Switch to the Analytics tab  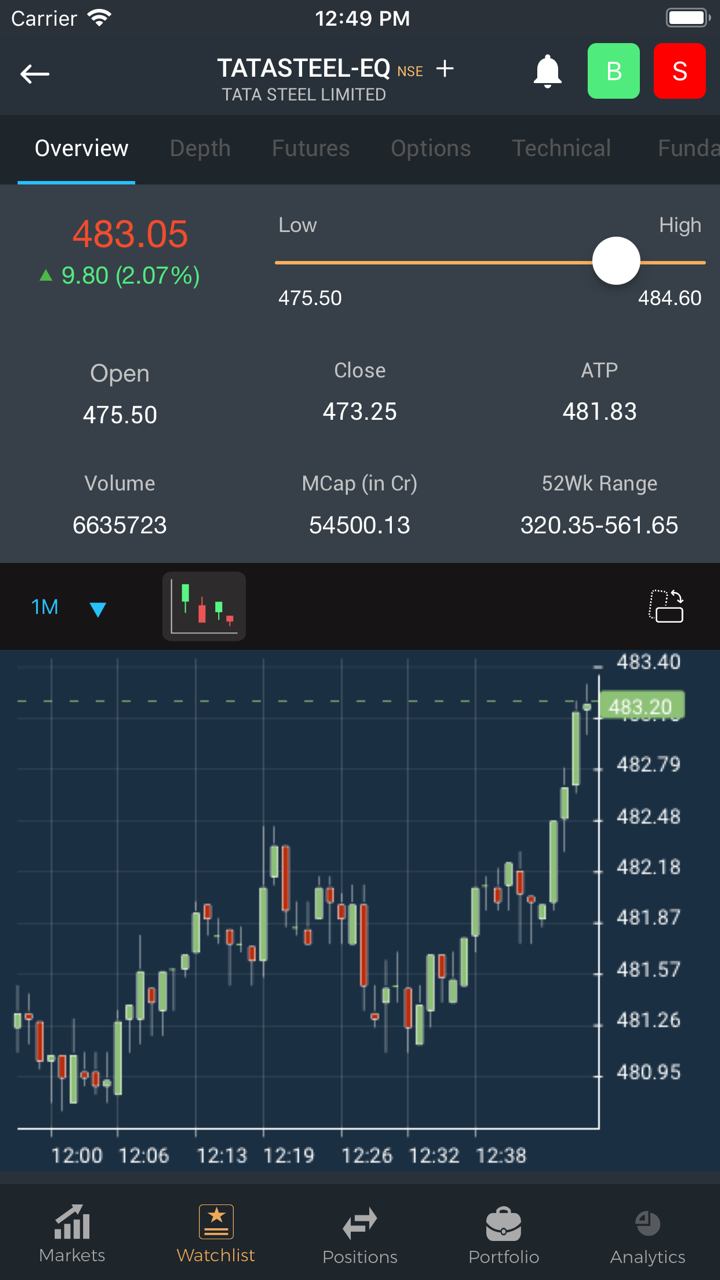point(648,1234)
